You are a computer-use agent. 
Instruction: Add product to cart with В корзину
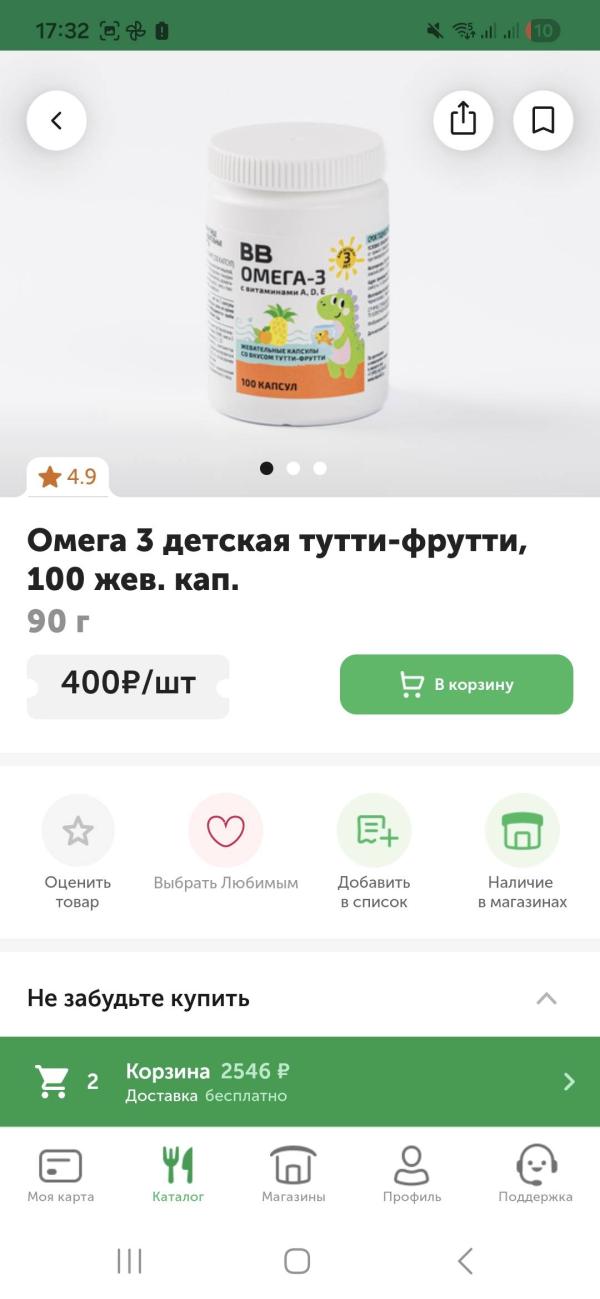[x=456, y=685]
